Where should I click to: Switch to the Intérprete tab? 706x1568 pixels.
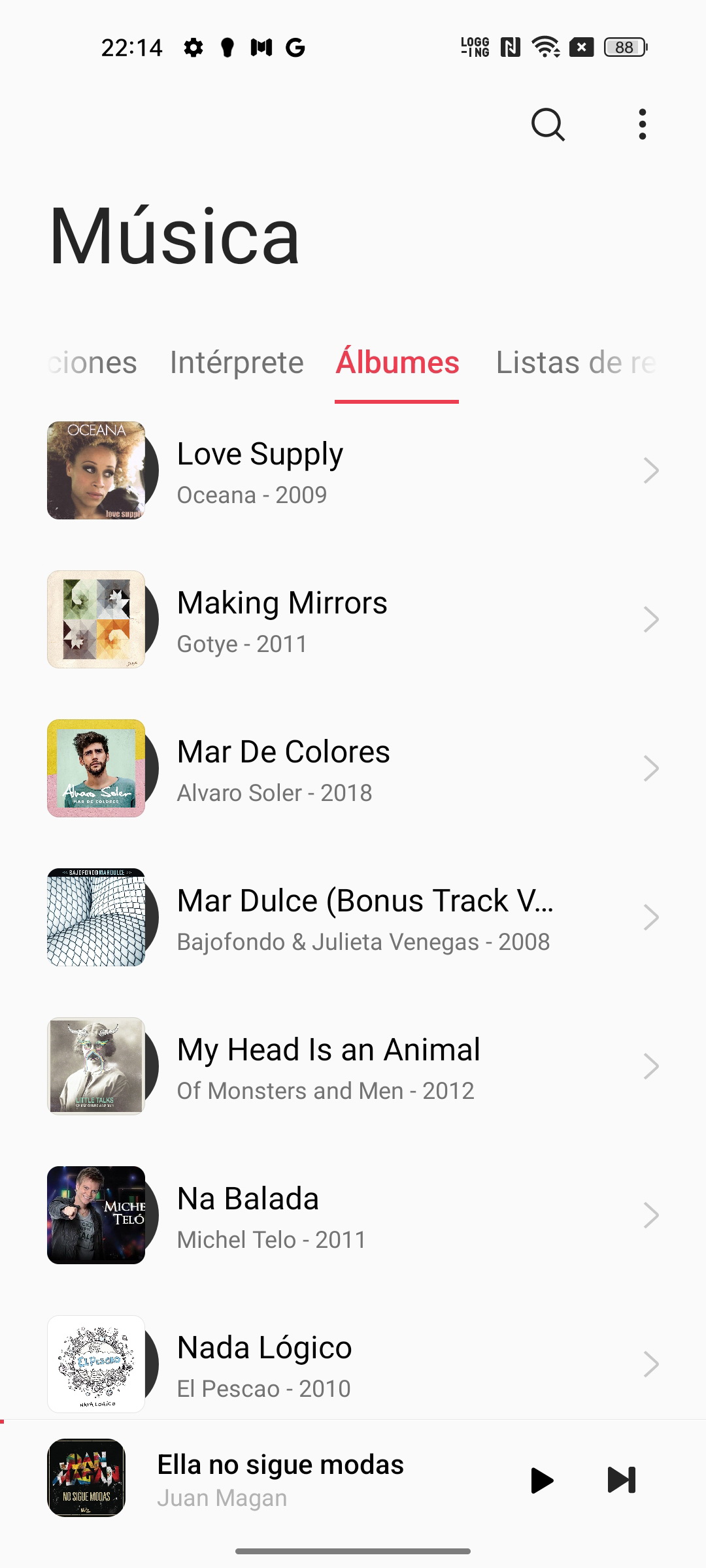(237, 363)
